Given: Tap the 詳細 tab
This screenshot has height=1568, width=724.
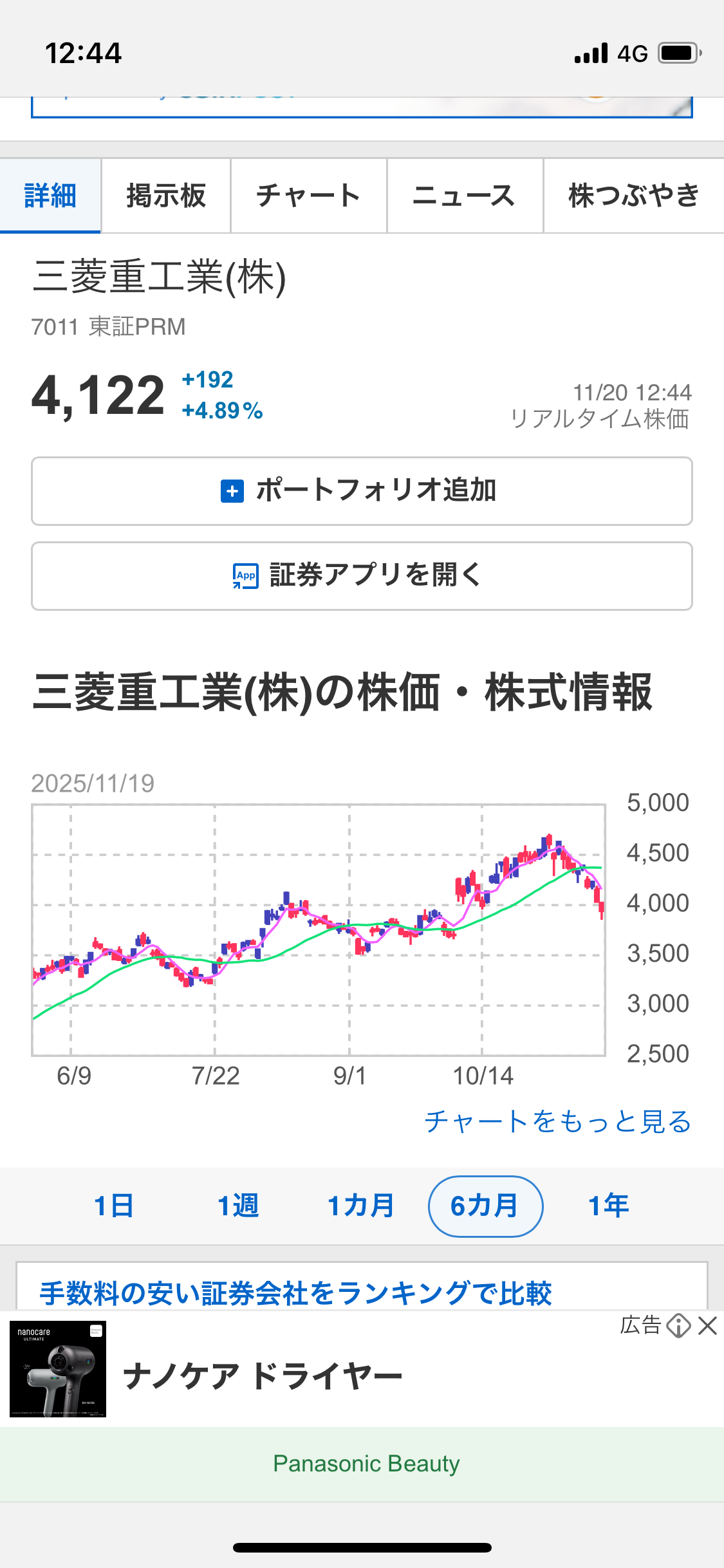Looking at the screenshot, I should (x=50, y=196).
